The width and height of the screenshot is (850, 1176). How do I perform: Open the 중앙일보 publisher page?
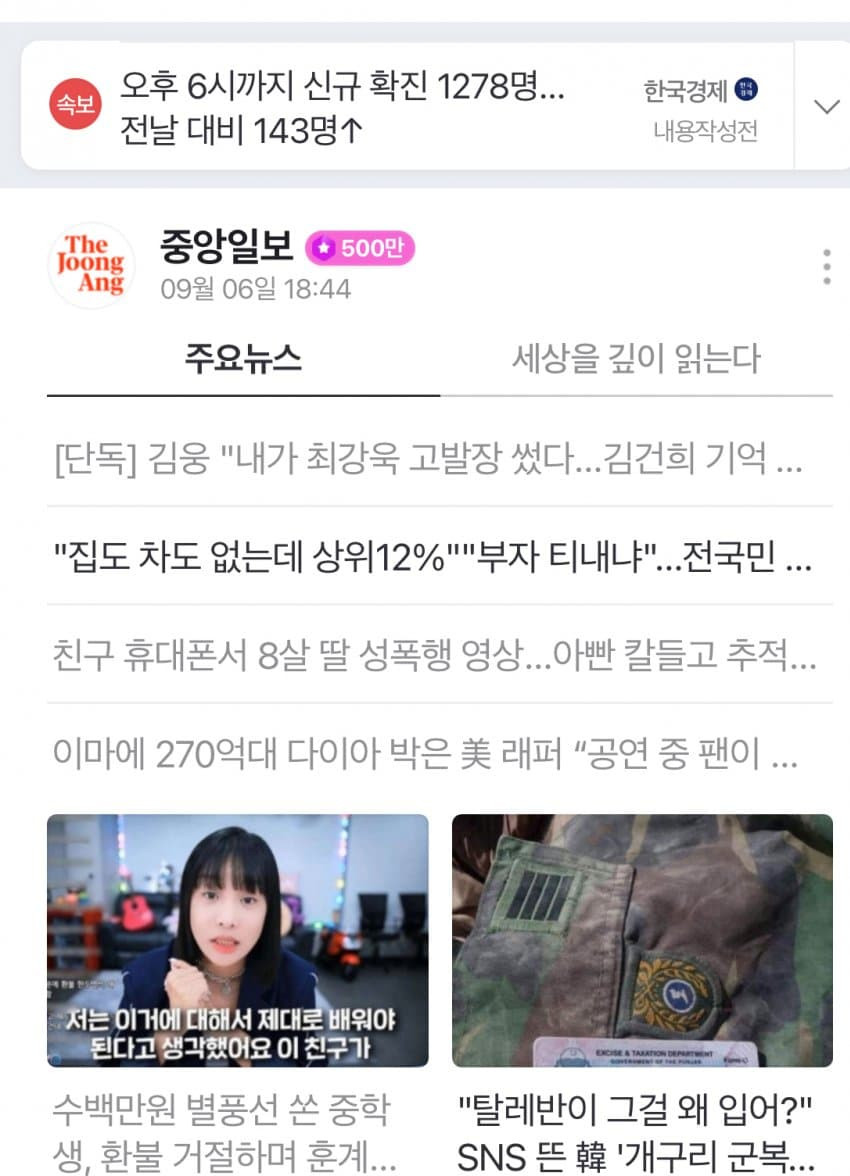(x=226, y=246)
